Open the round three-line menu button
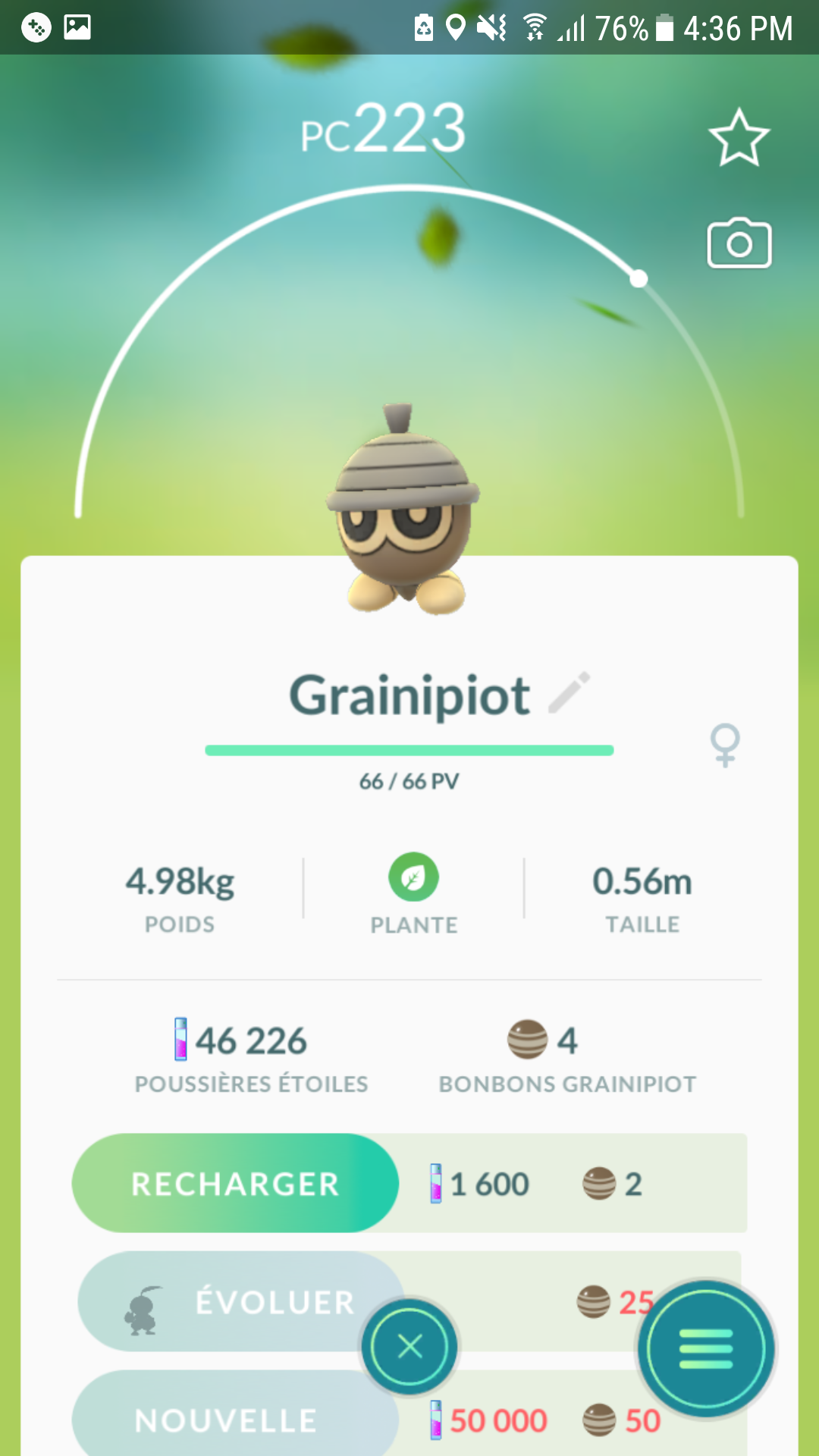 tap(706, 1349)
